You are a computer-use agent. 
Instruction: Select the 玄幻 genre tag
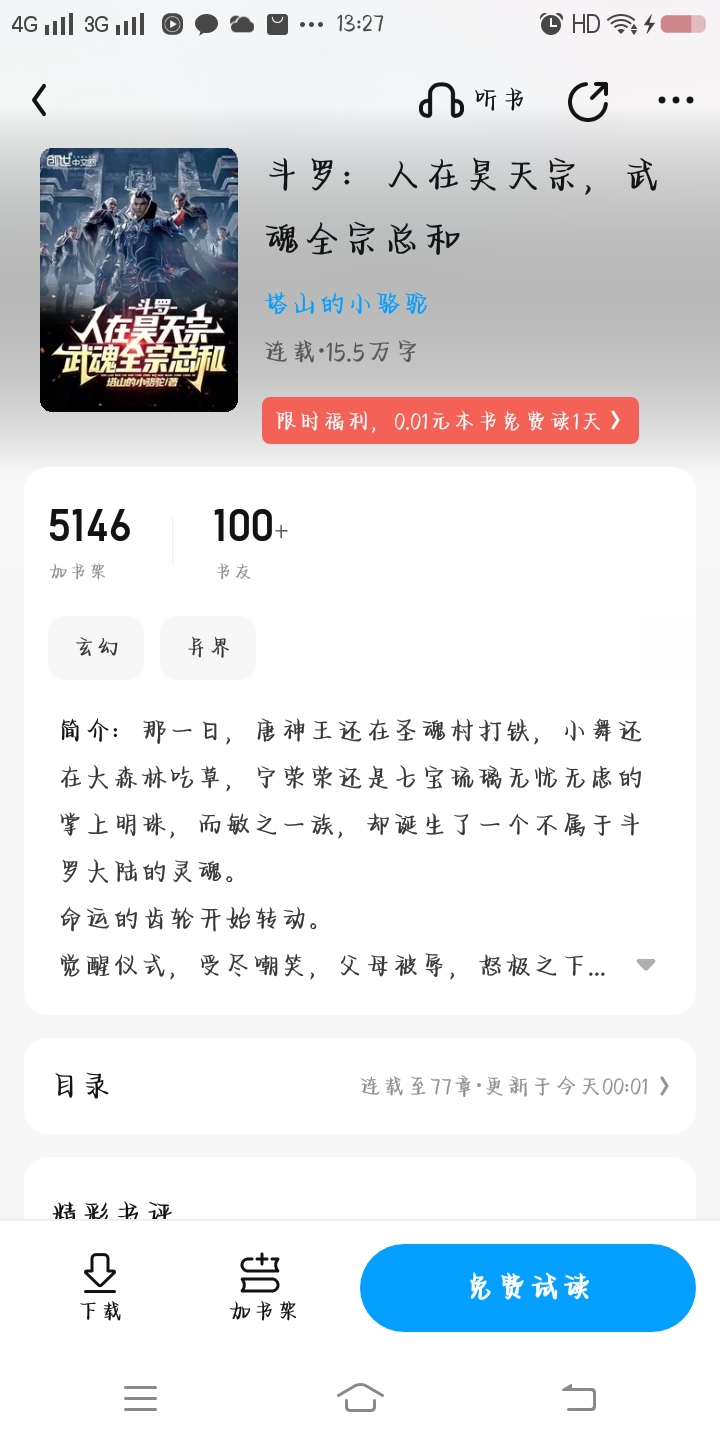click(x=96, y=648)
